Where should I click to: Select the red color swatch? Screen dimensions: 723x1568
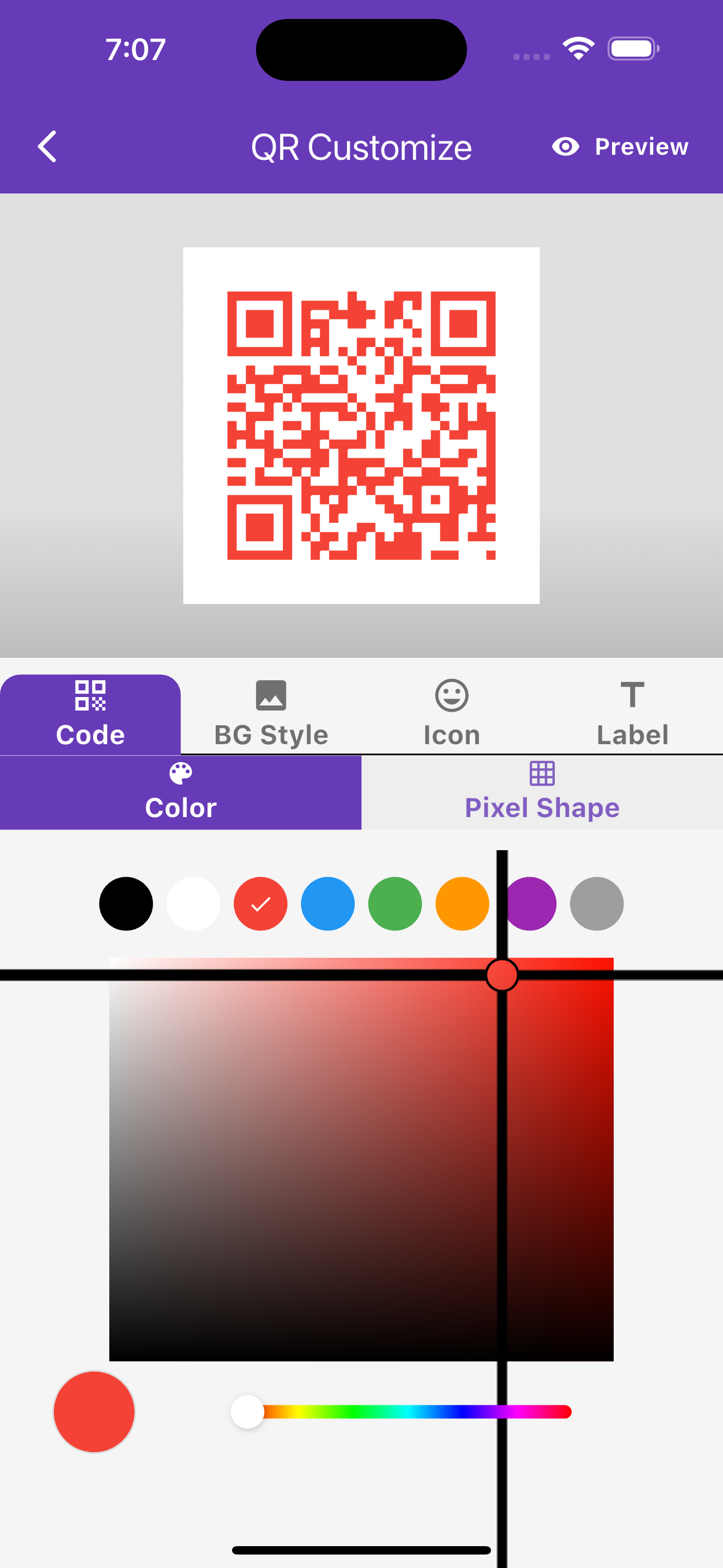pos(261,904)
